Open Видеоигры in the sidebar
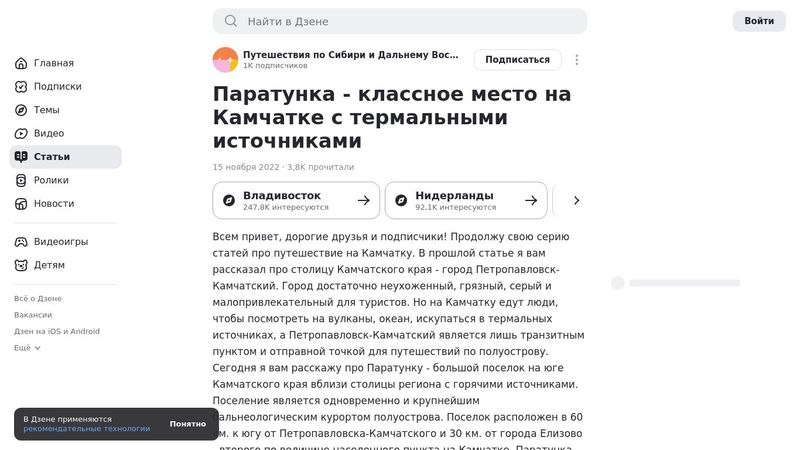Screen dimensions: 800x450 tap(61, 242)
